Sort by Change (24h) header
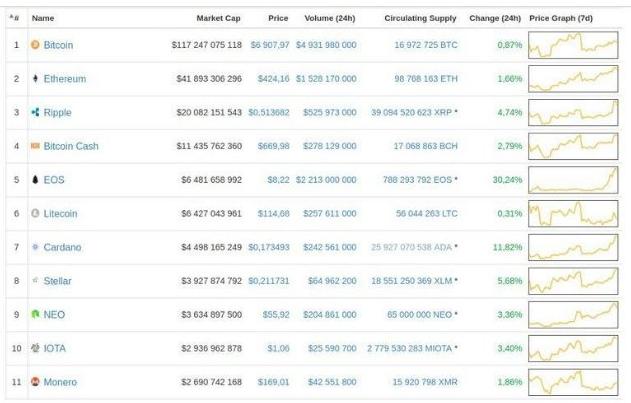 click(x=495, y=18)
